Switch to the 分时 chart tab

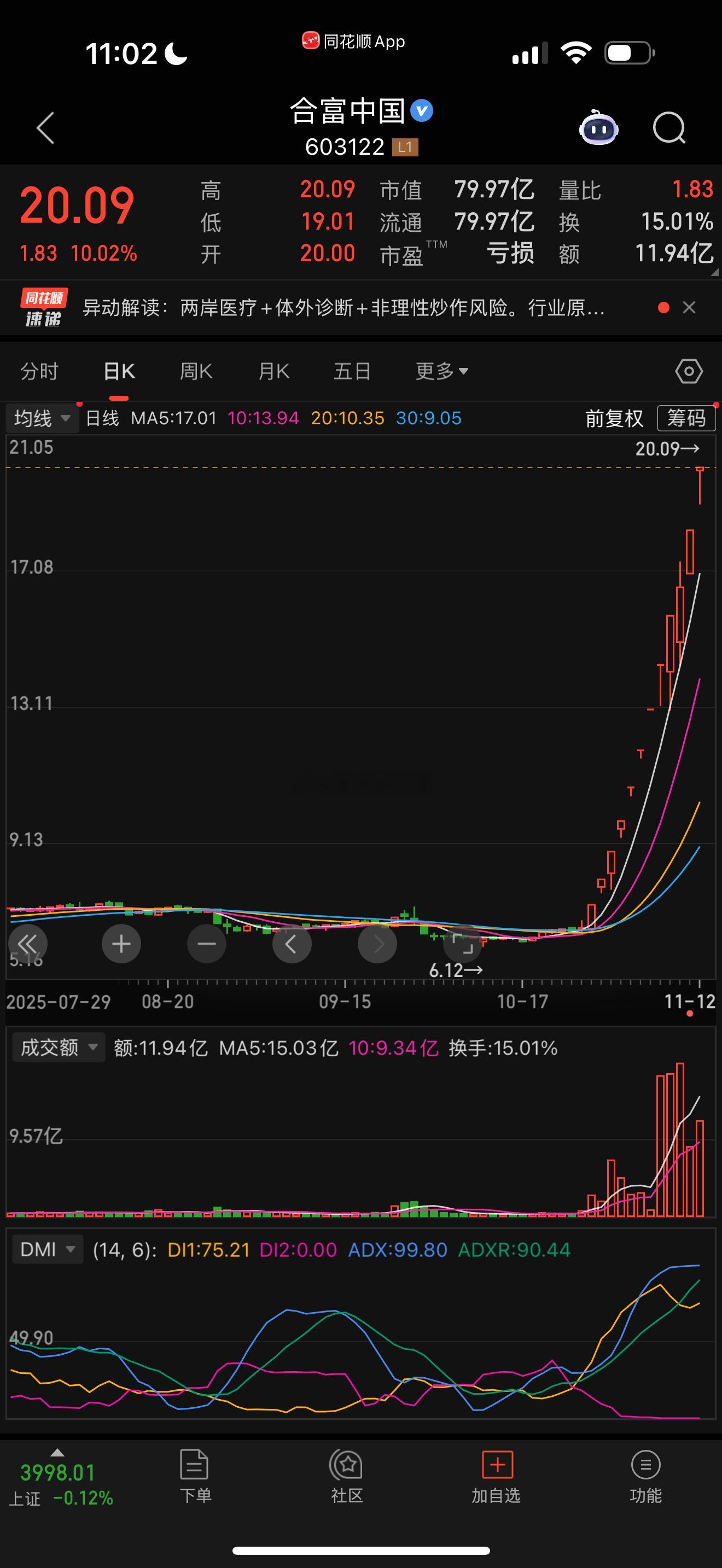39,371
